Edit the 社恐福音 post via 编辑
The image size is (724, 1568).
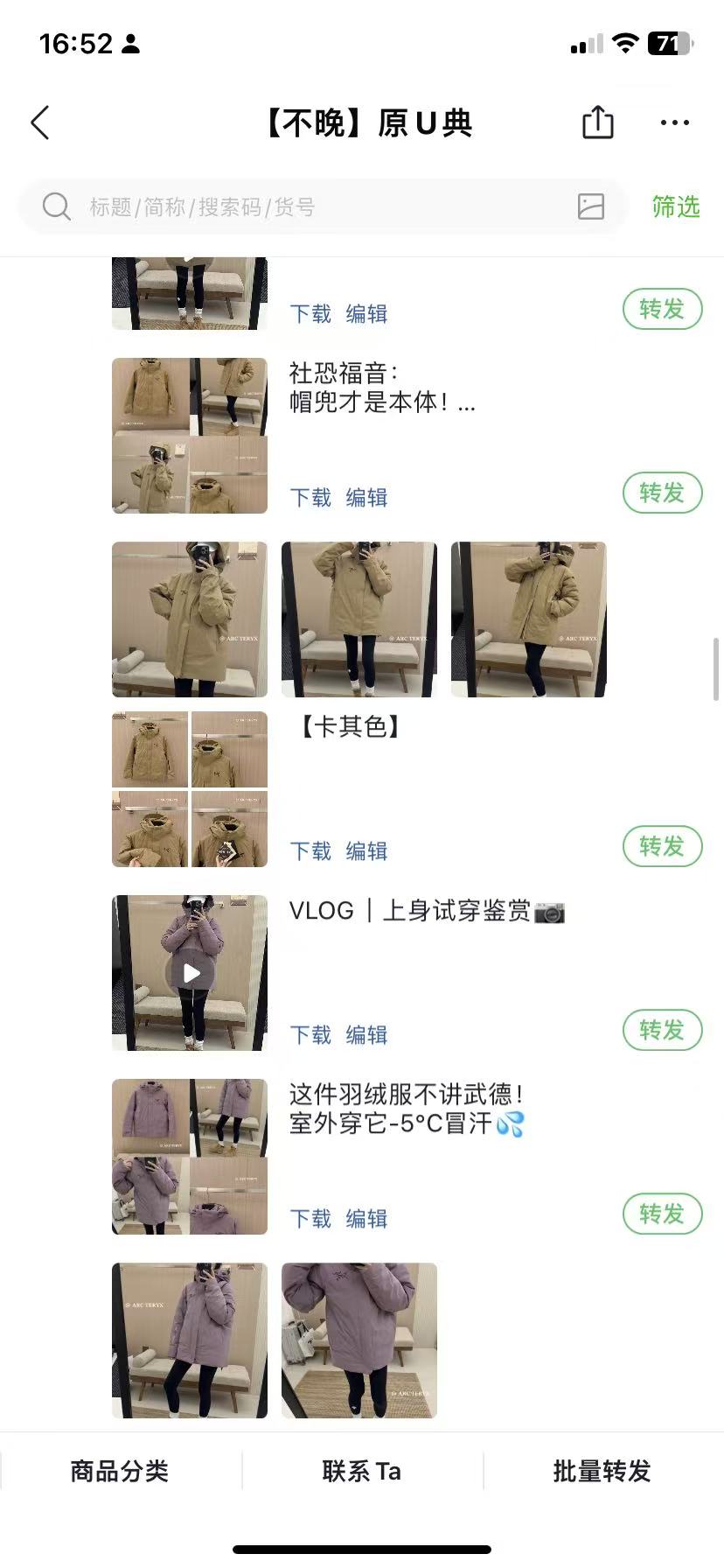366,498
